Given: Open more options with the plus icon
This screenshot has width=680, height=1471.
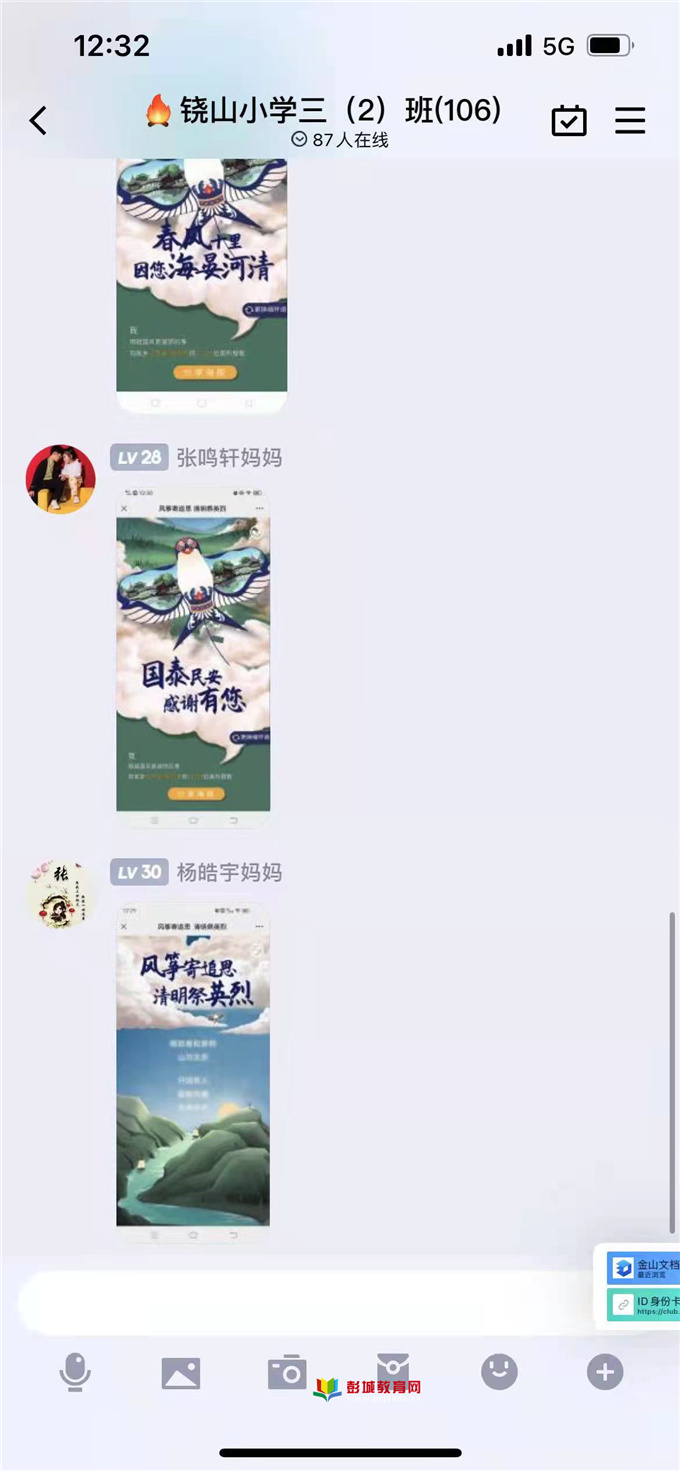Looking at the screenshot, I should click(605, 1372).
